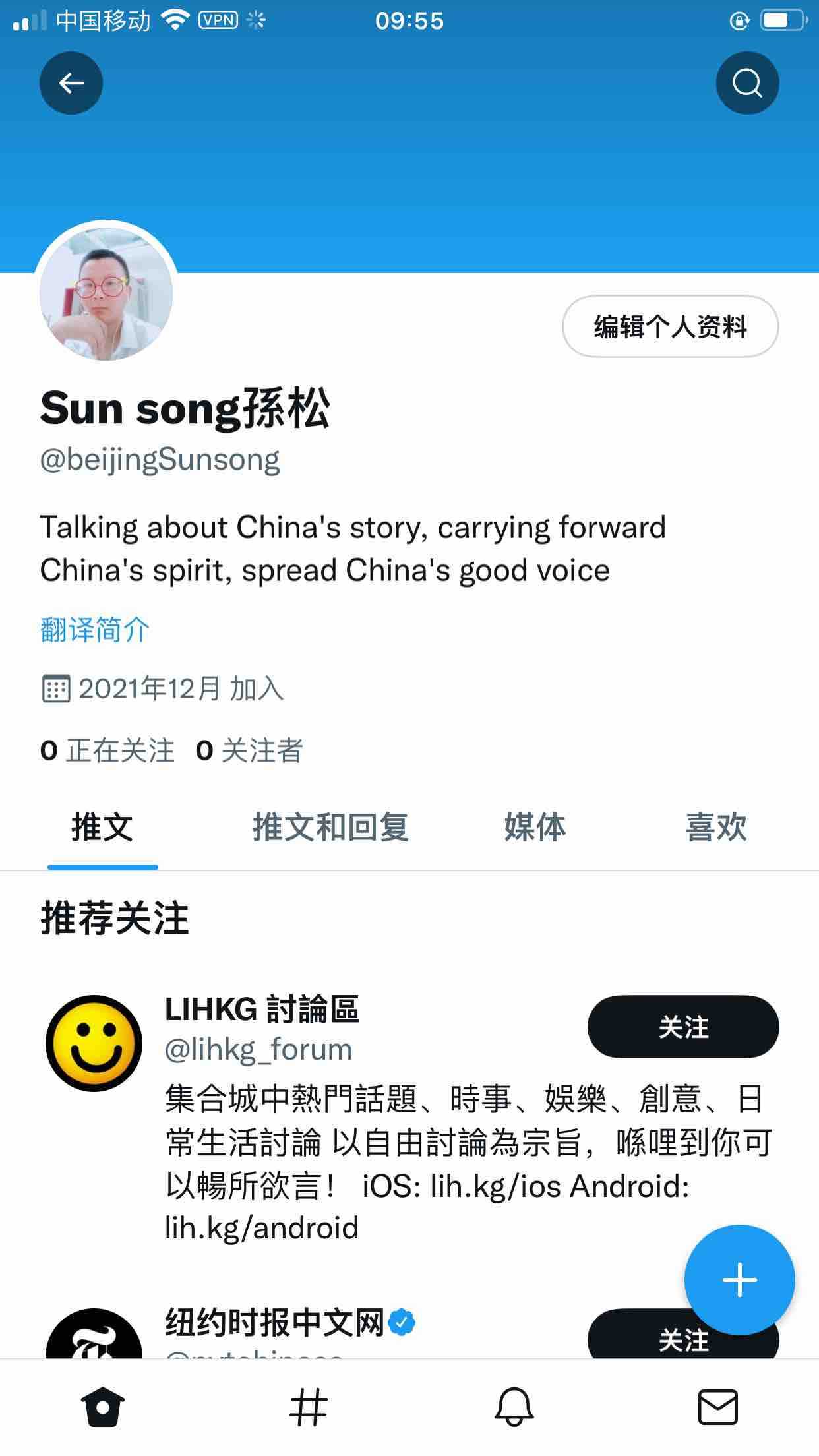
Task: Open the messages envelope tab
Action: pyautogui.click(x=717, y=1407)
